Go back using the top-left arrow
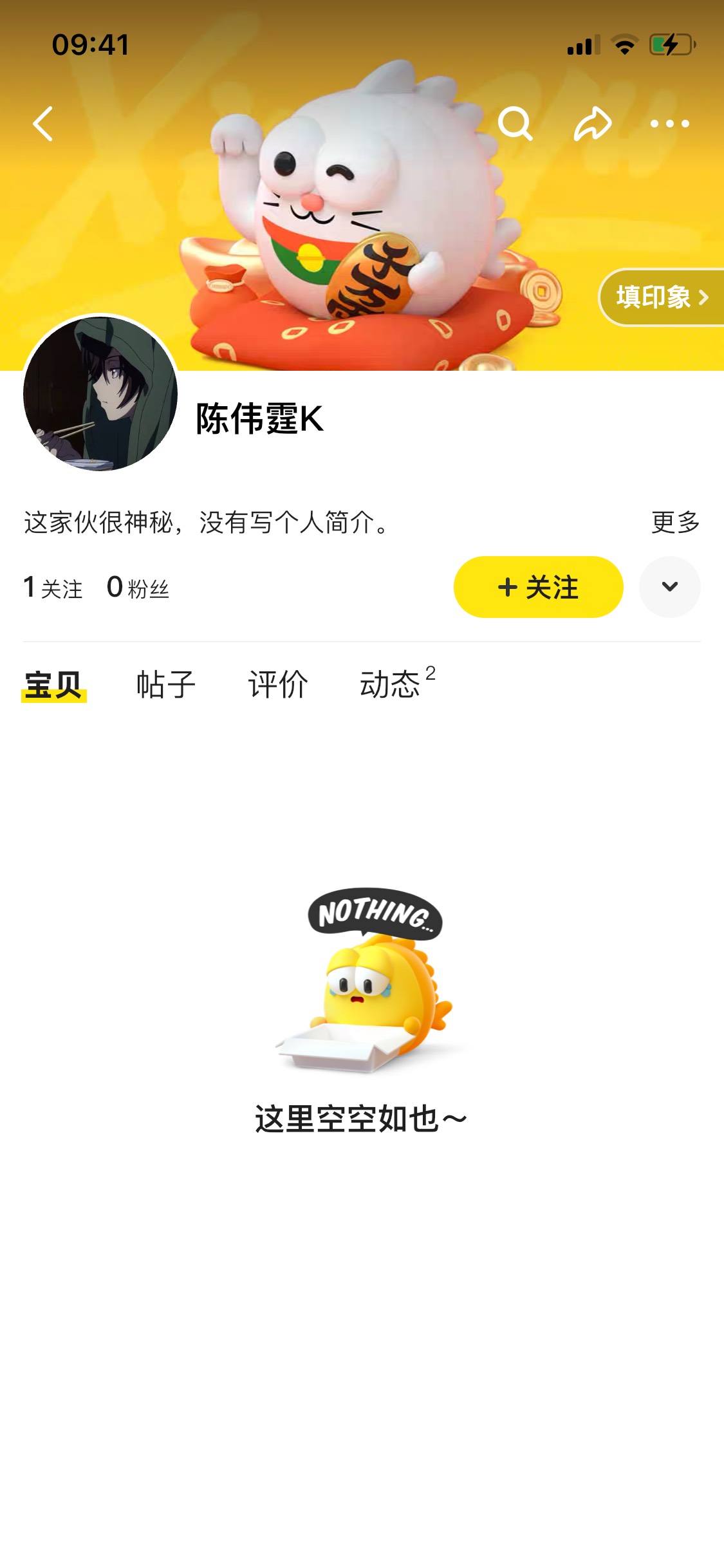Viewport: 724px width, 1568px height. tap(43, 124)
